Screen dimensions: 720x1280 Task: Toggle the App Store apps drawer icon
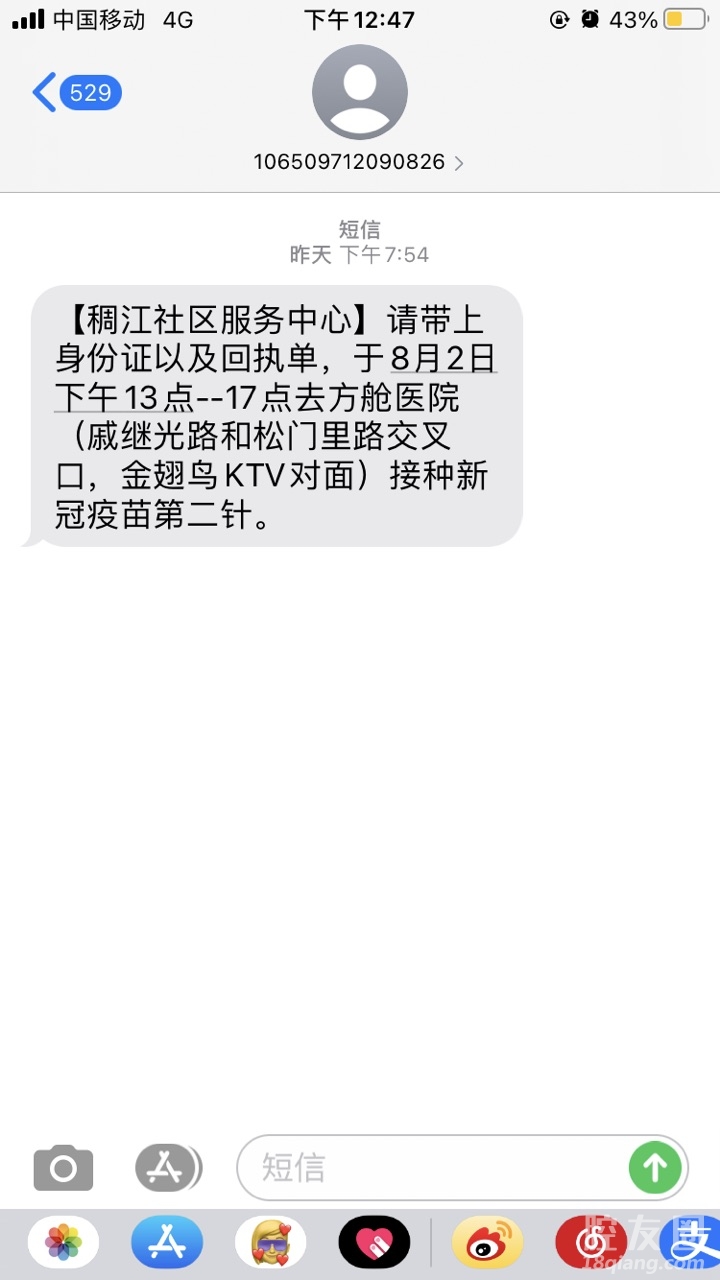[x=168, y=1167]
